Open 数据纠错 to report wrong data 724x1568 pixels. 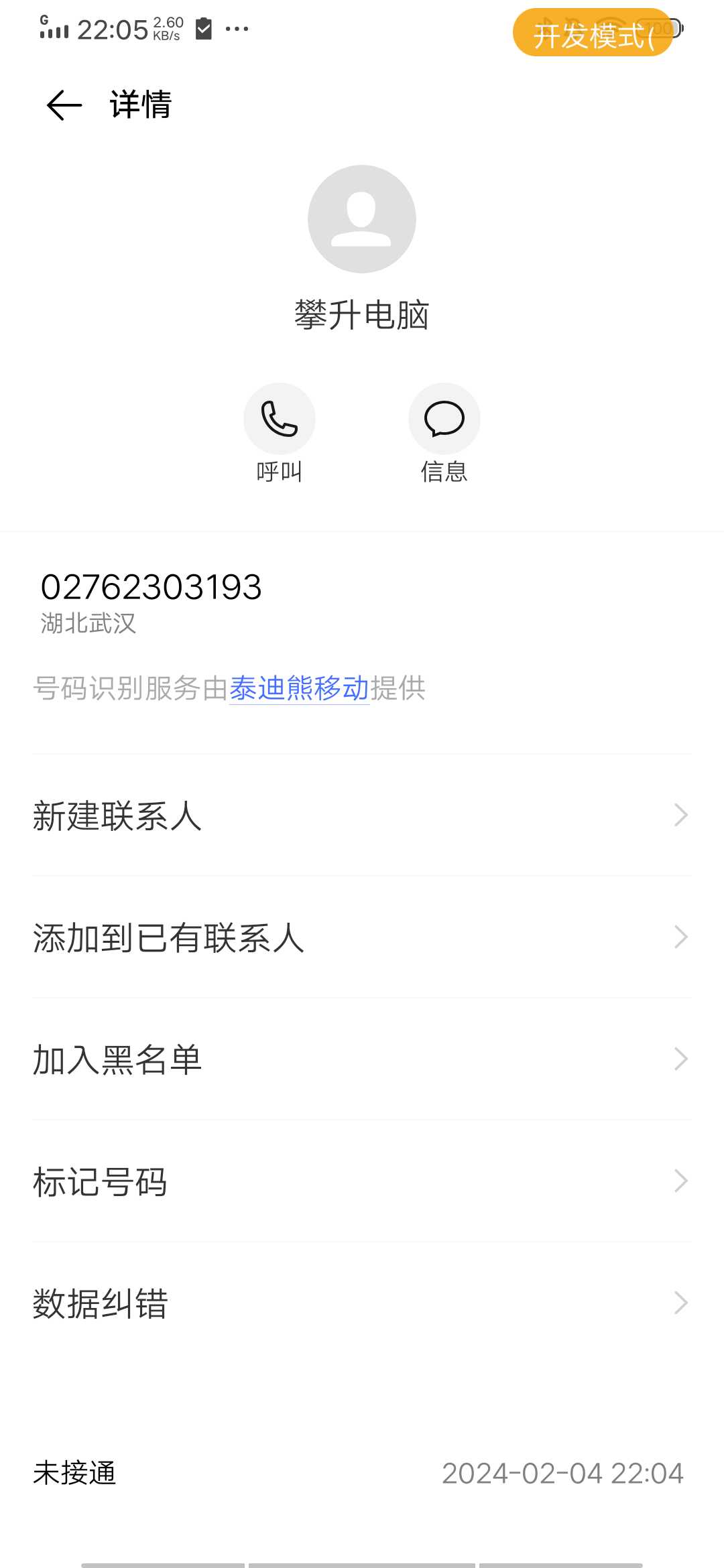coord(362,1303)
